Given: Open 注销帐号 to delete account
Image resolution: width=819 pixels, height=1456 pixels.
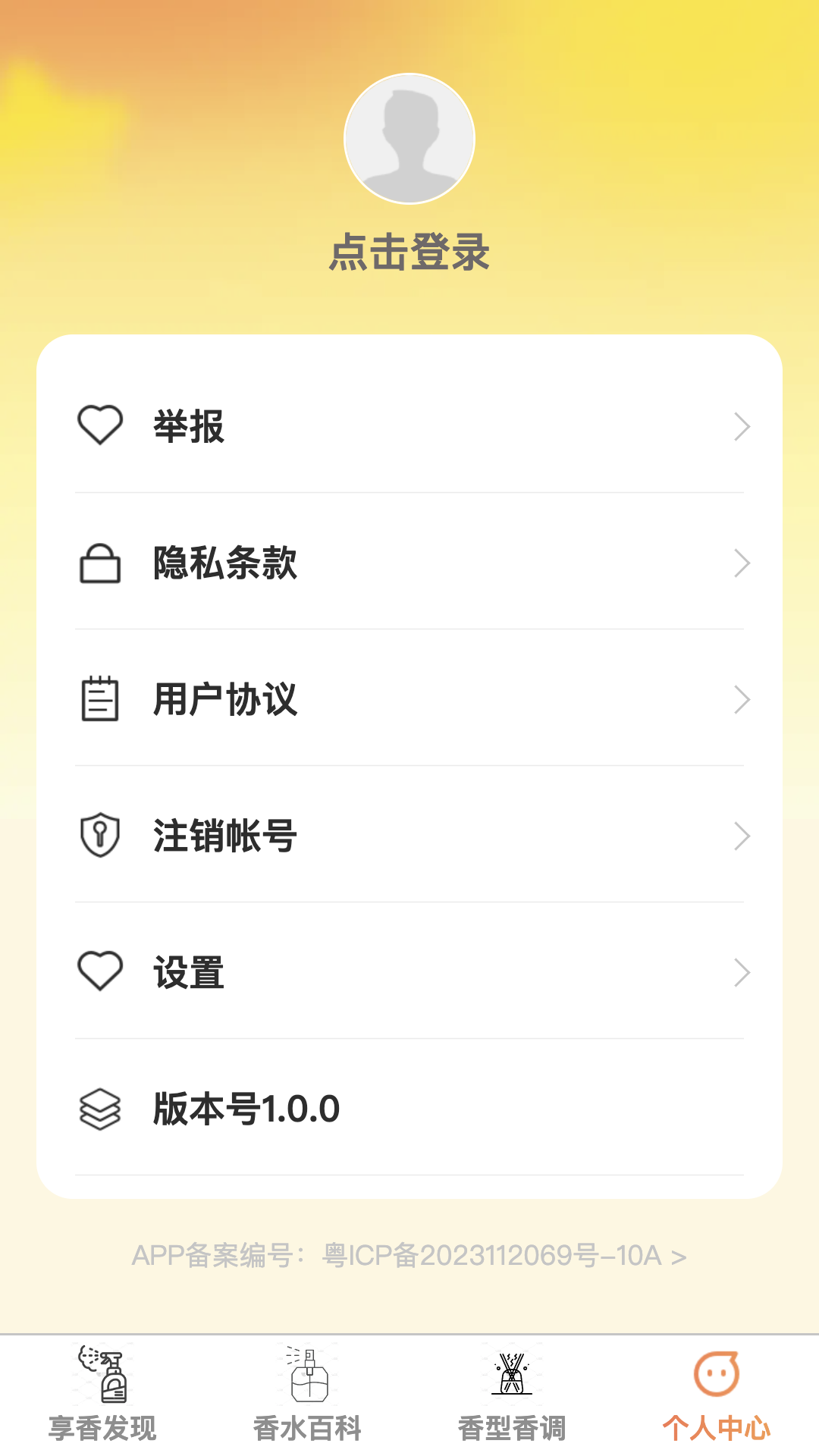Looking at the screenshot, I should (409, 835).
